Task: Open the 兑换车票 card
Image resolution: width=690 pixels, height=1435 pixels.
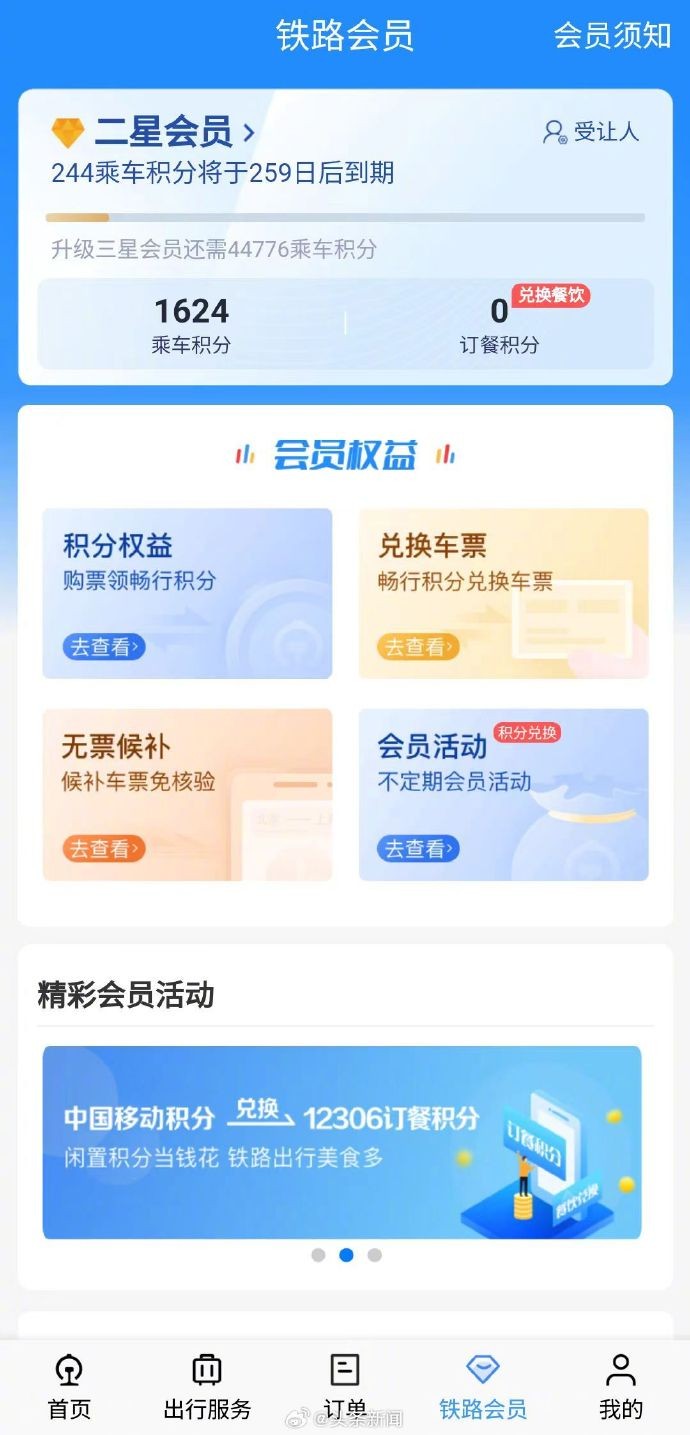Action: click(503, 593)
